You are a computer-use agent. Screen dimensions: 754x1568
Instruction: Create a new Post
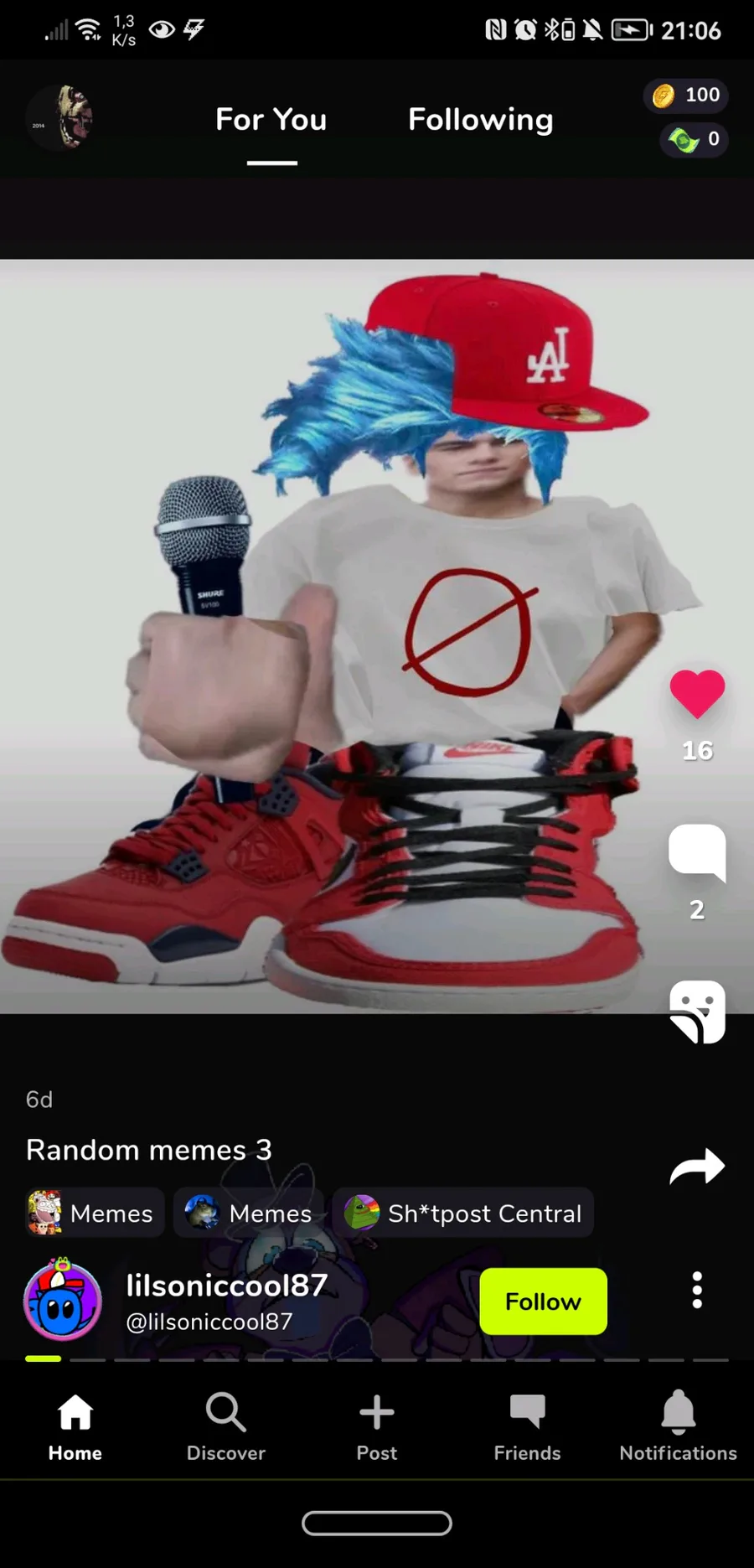(x=377, y=1427)
